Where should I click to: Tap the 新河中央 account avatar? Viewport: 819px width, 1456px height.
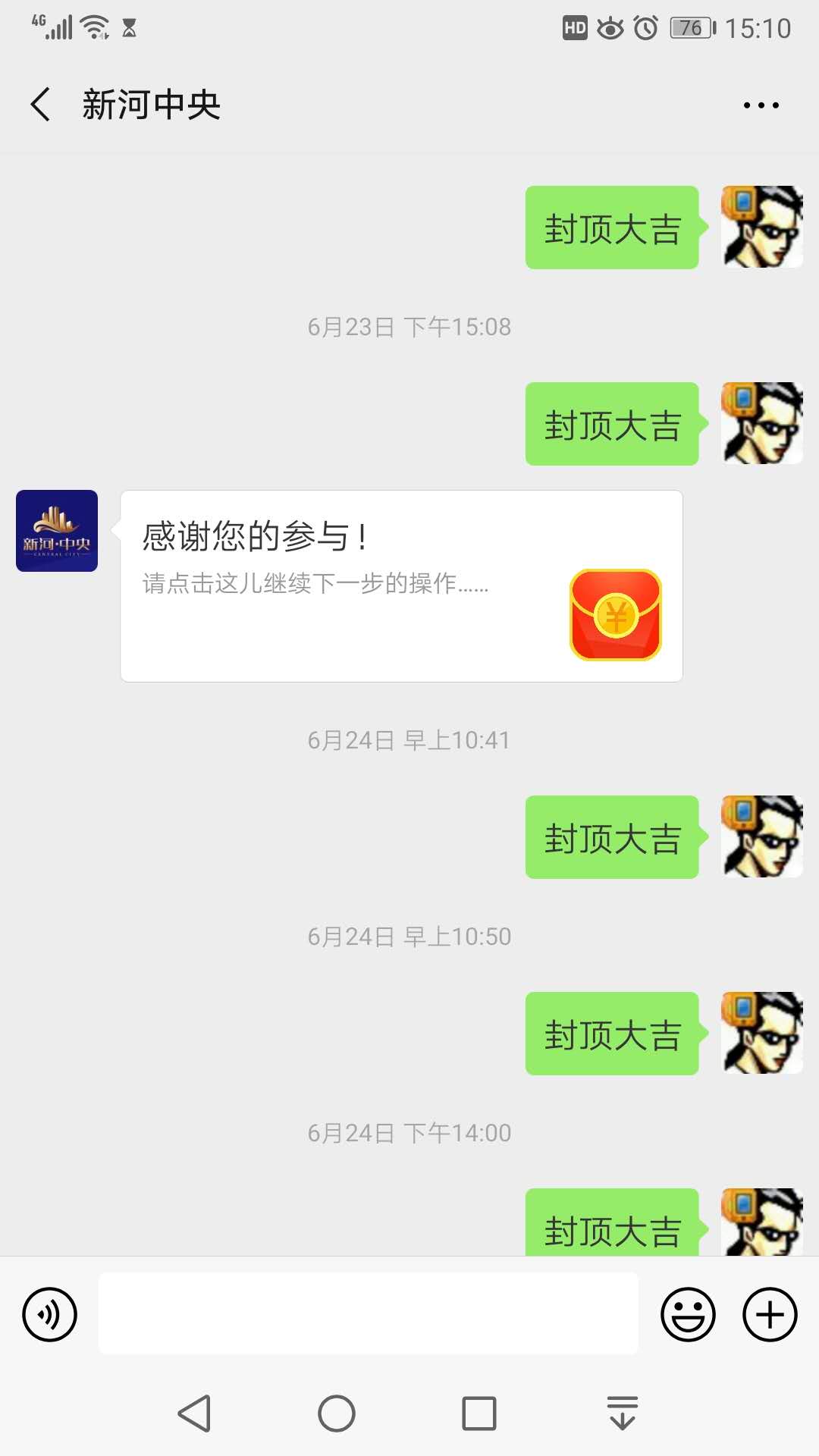click(57, 531)
